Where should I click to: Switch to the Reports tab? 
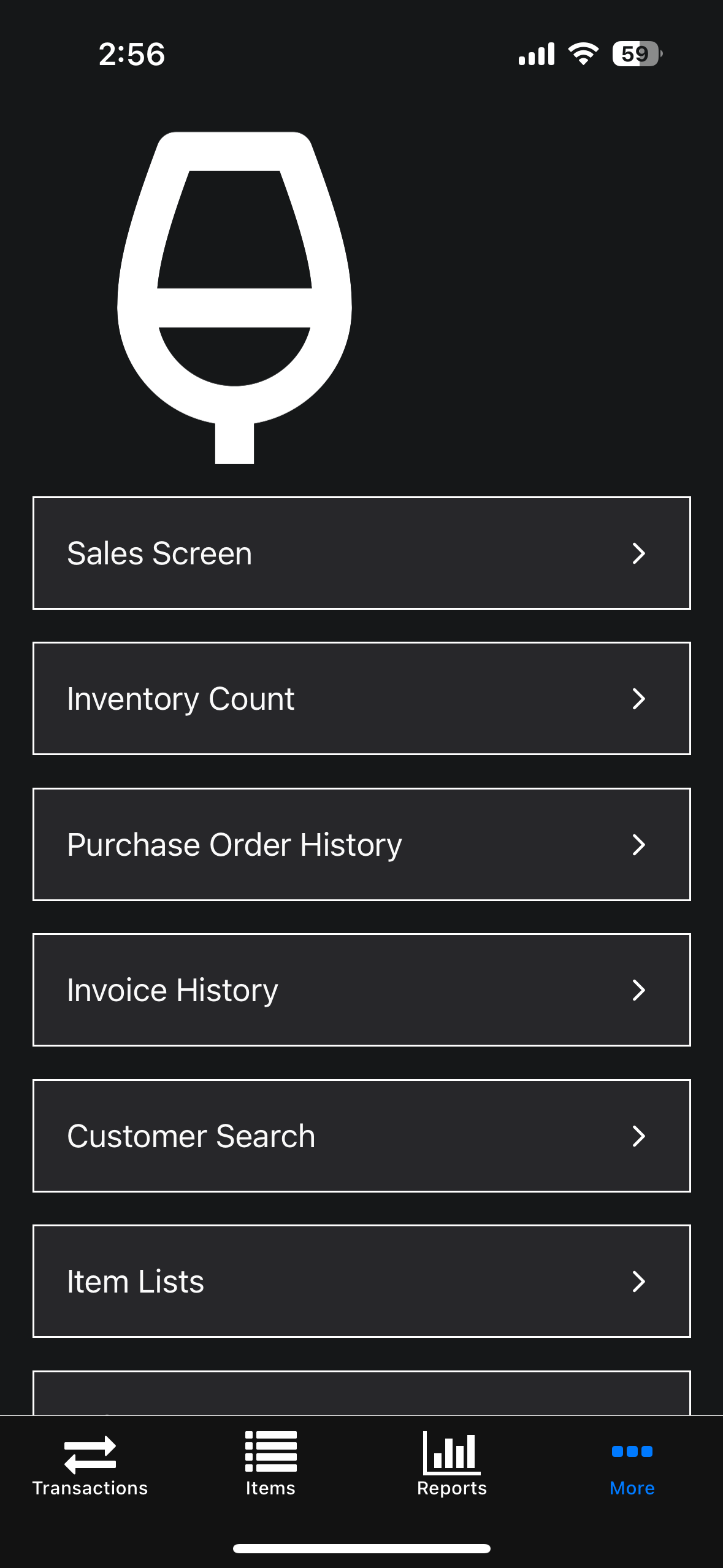click(x=451, y=1465)
